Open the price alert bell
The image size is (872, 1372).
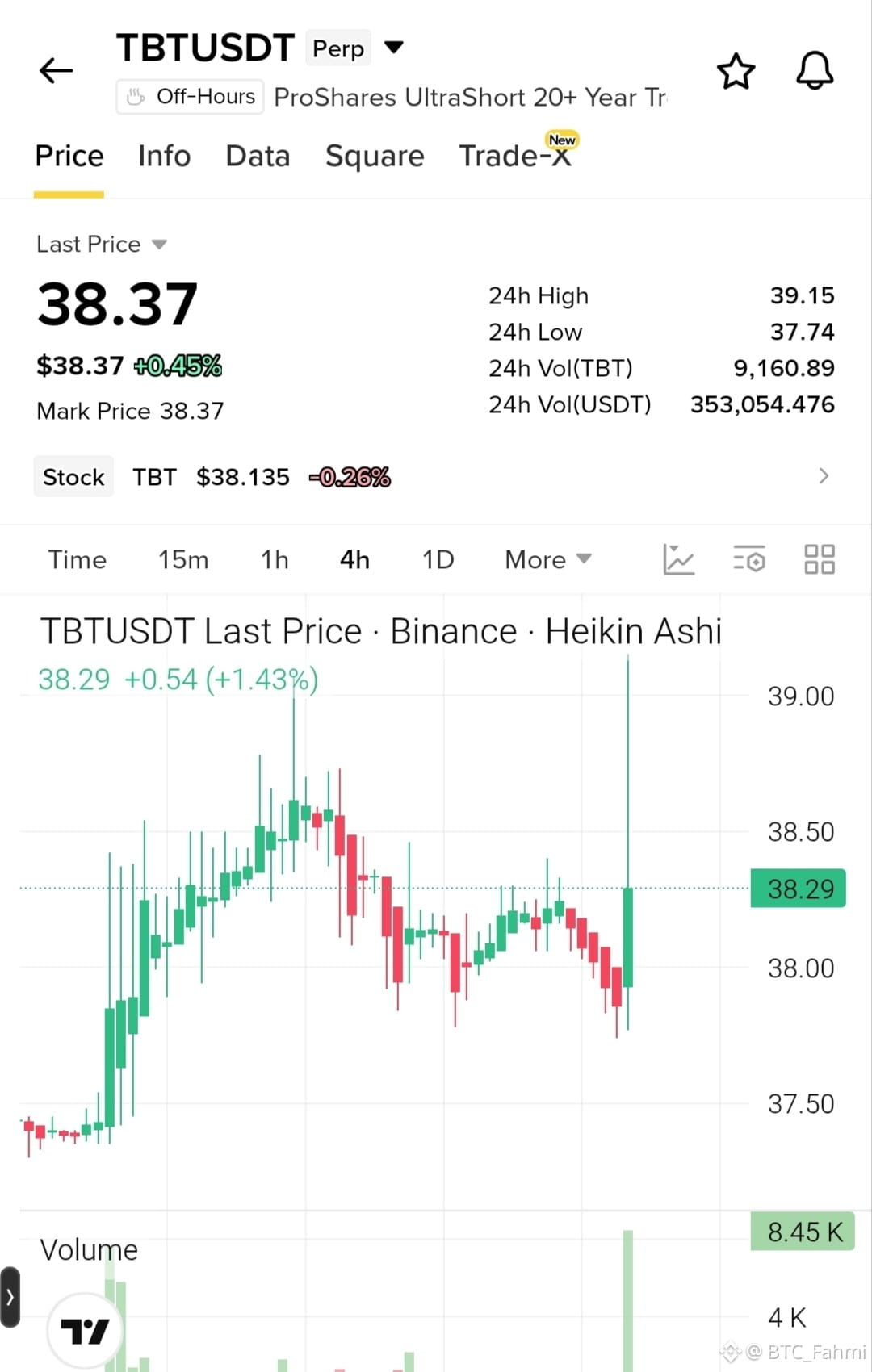(815, 71)
